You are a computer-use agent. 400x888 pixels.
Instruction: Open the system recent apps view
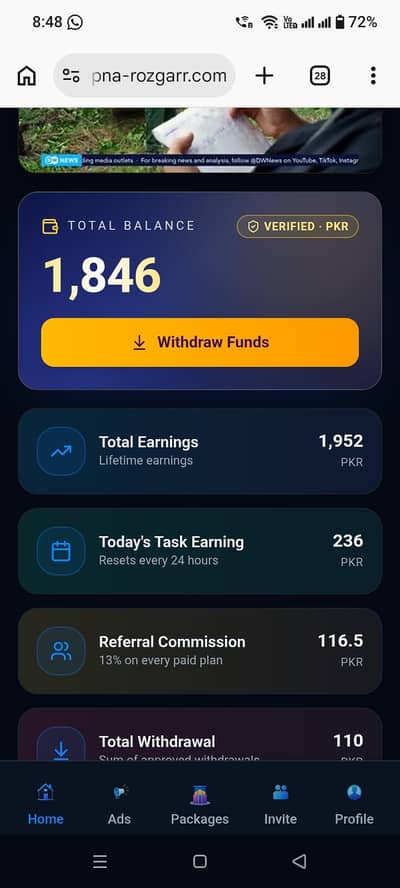pos(100,861)
